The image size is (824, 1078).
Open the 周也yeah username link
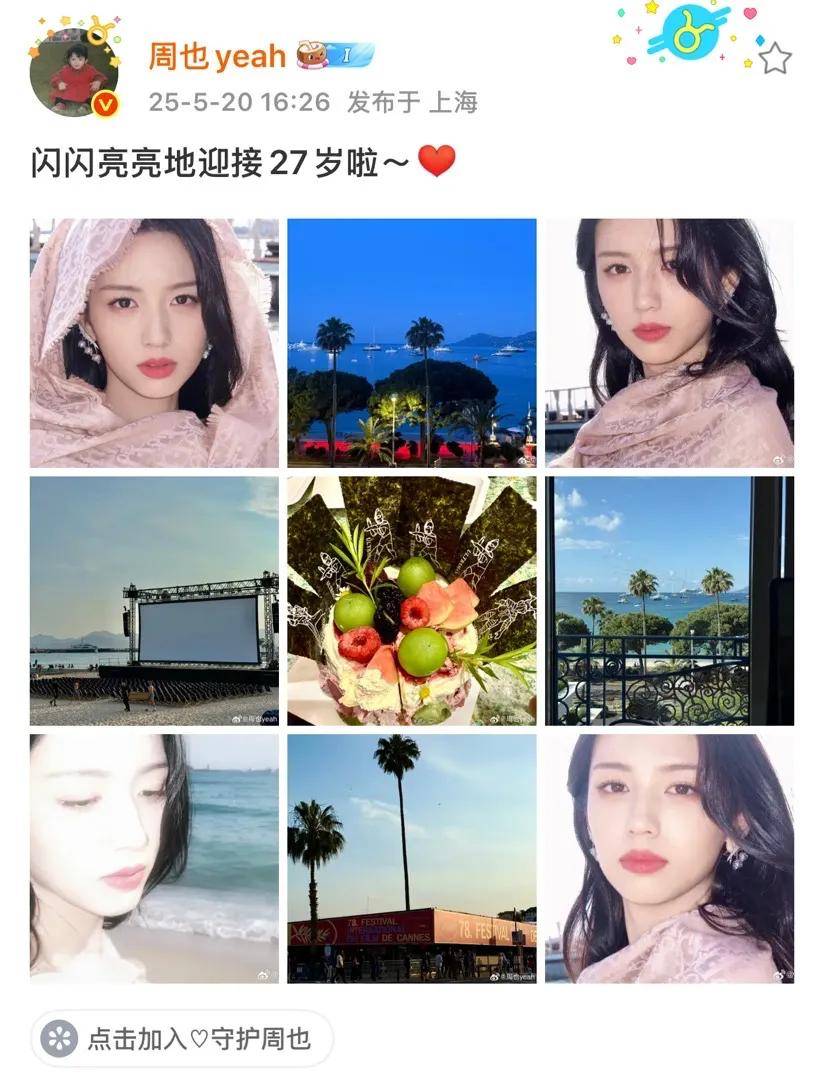point(217,56)
